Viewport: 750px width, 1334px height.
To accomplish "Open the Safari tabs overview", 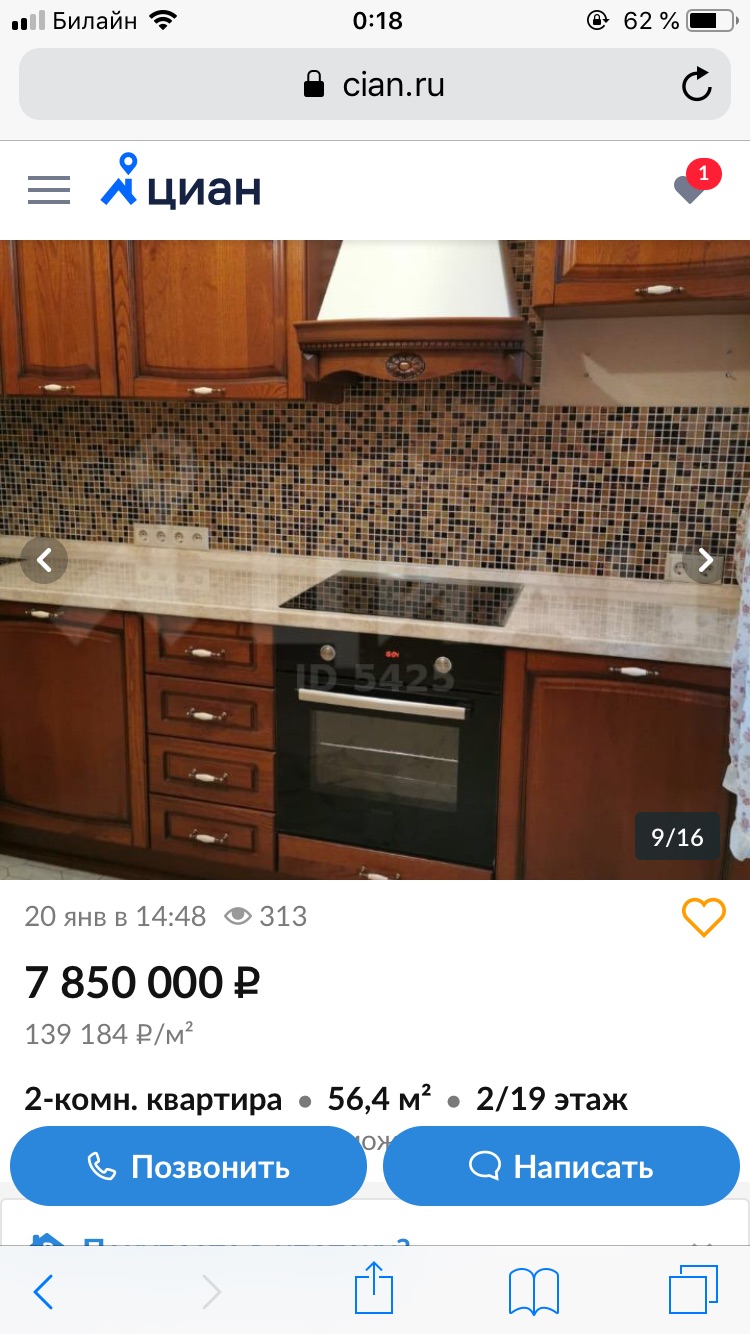I will point(693,1291).
